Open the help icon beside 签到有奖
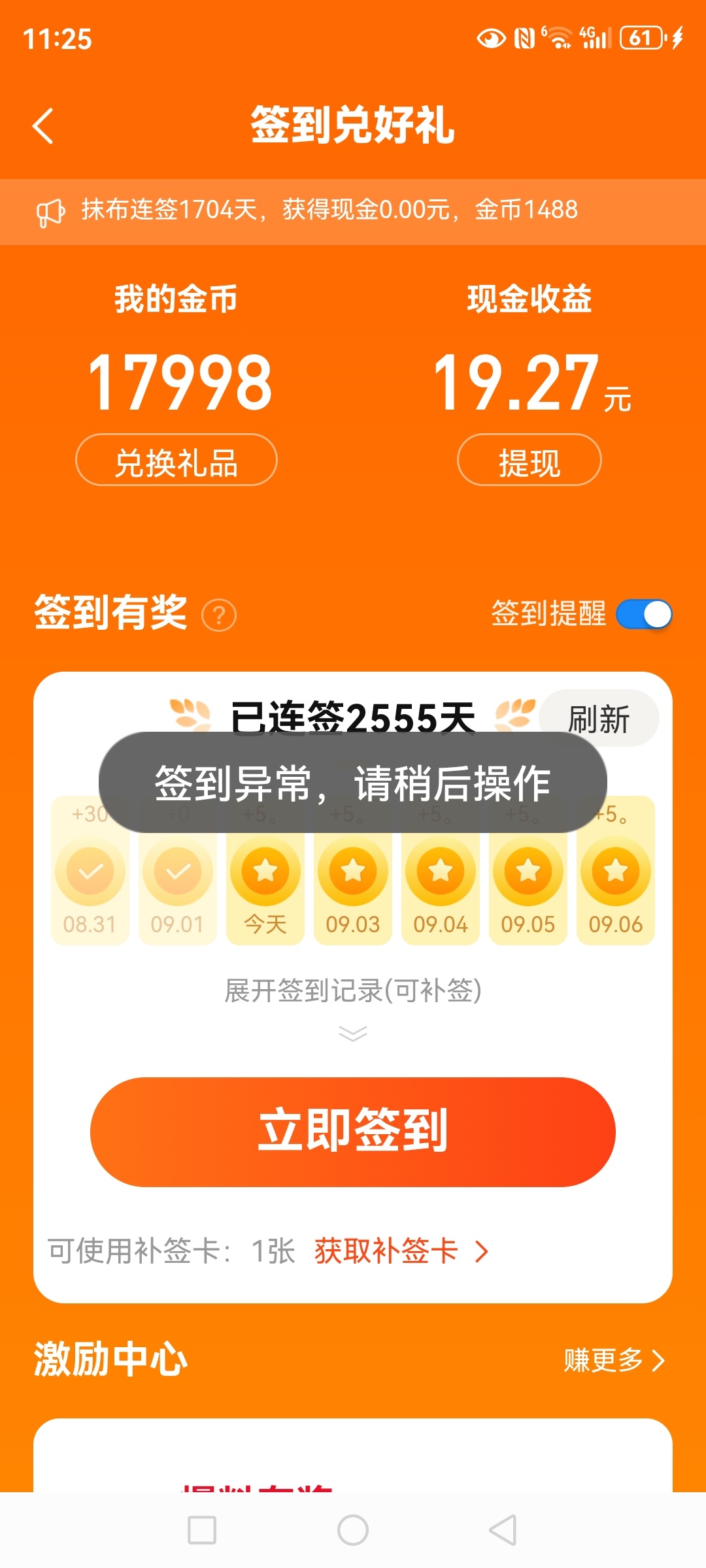706x1568 pixels. pos(219,615)
